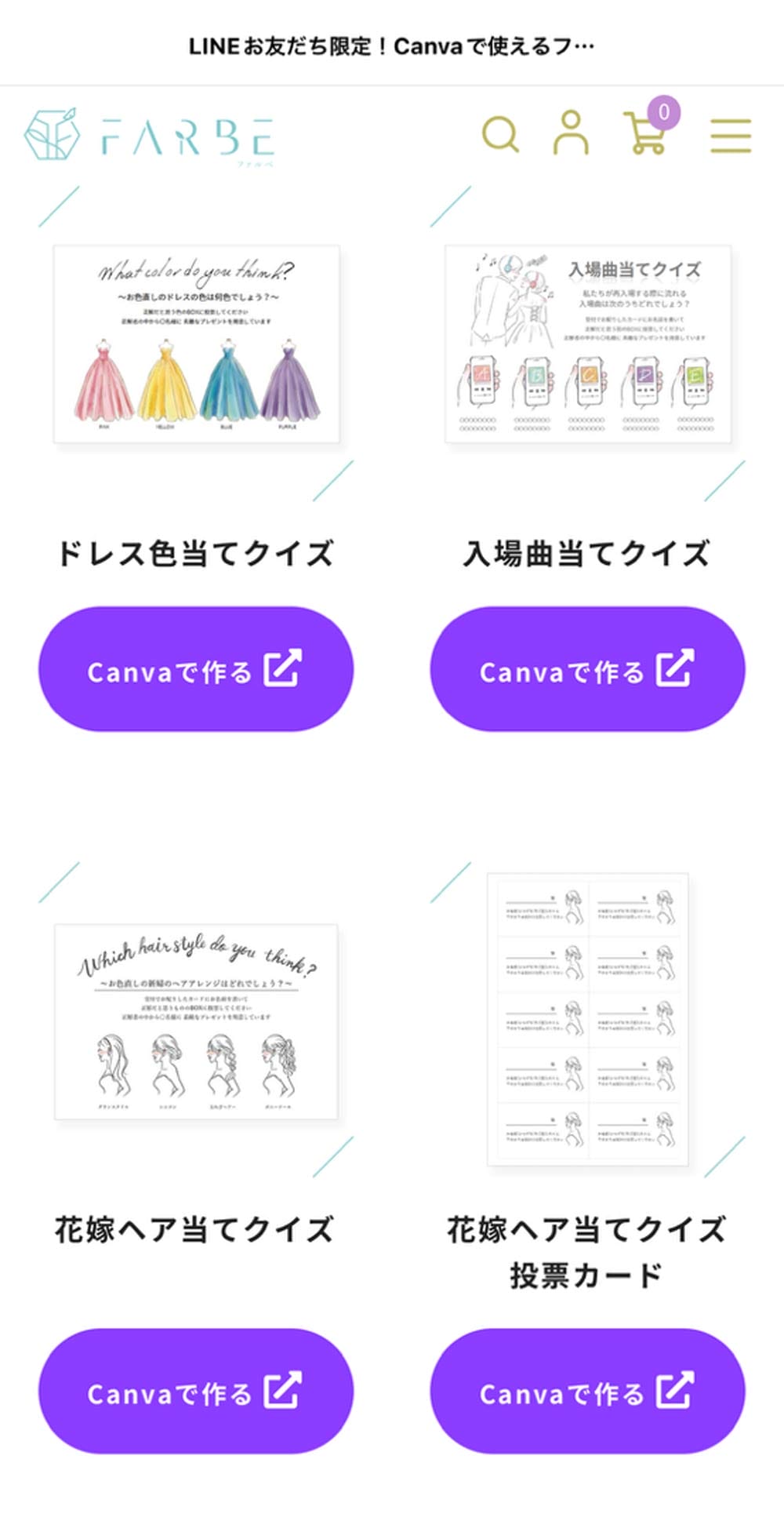
Task: Open the hamburger navigation menu
Action: [729, 135]
